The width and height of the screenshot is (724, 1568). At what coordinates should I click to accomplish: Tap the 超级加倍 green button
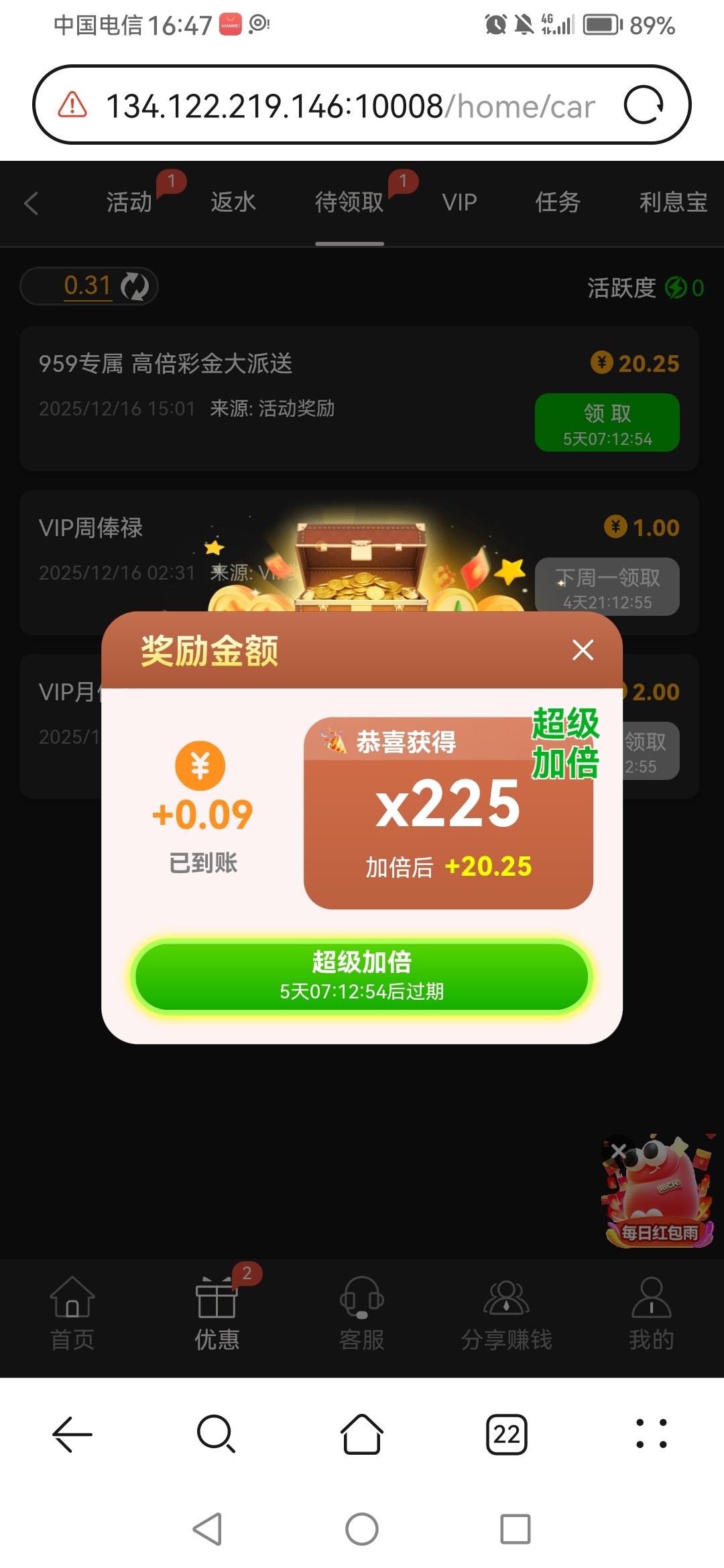[x=362, y=976]
